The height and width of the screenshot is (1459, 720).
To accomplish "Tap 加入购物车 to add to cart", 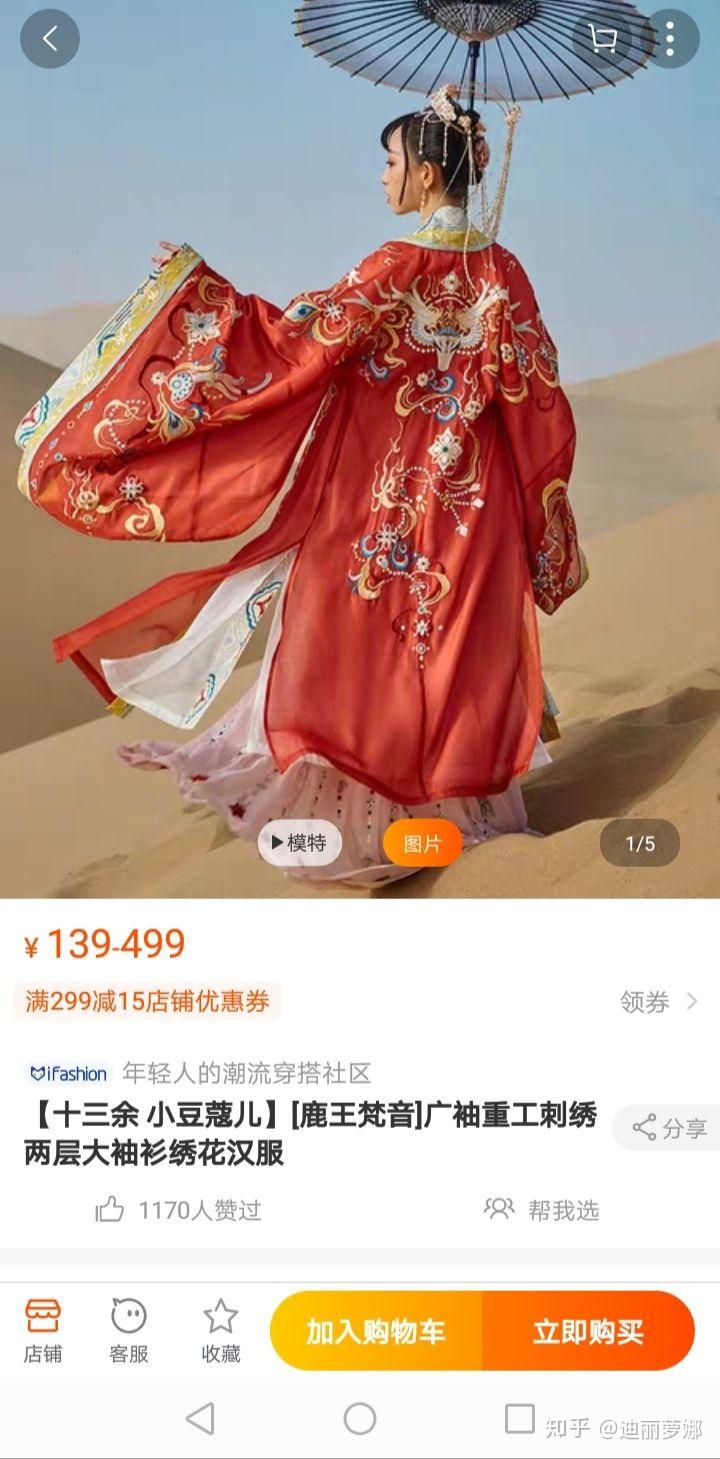I will [376, 1331].
